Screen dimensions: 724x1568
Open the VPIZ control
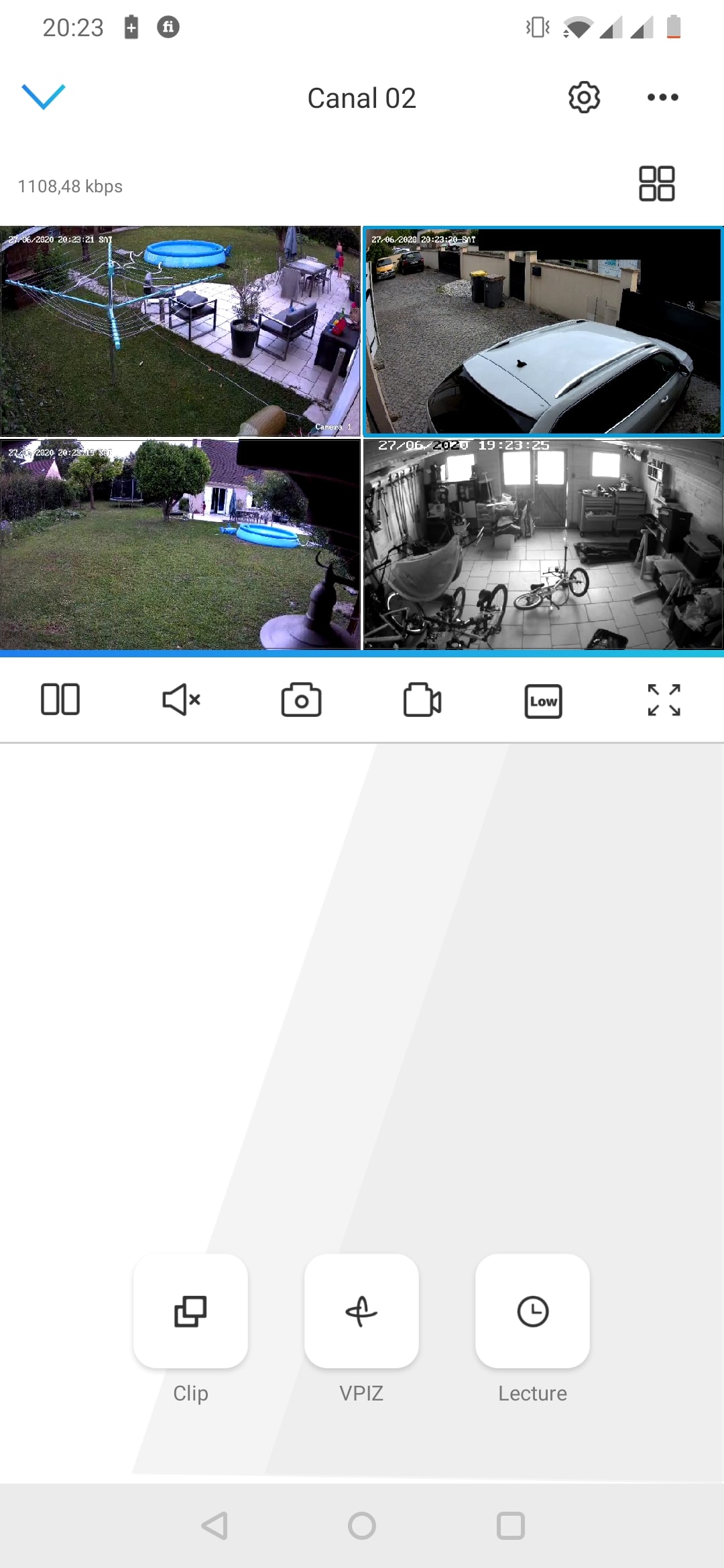click(x=361, y=1311)
